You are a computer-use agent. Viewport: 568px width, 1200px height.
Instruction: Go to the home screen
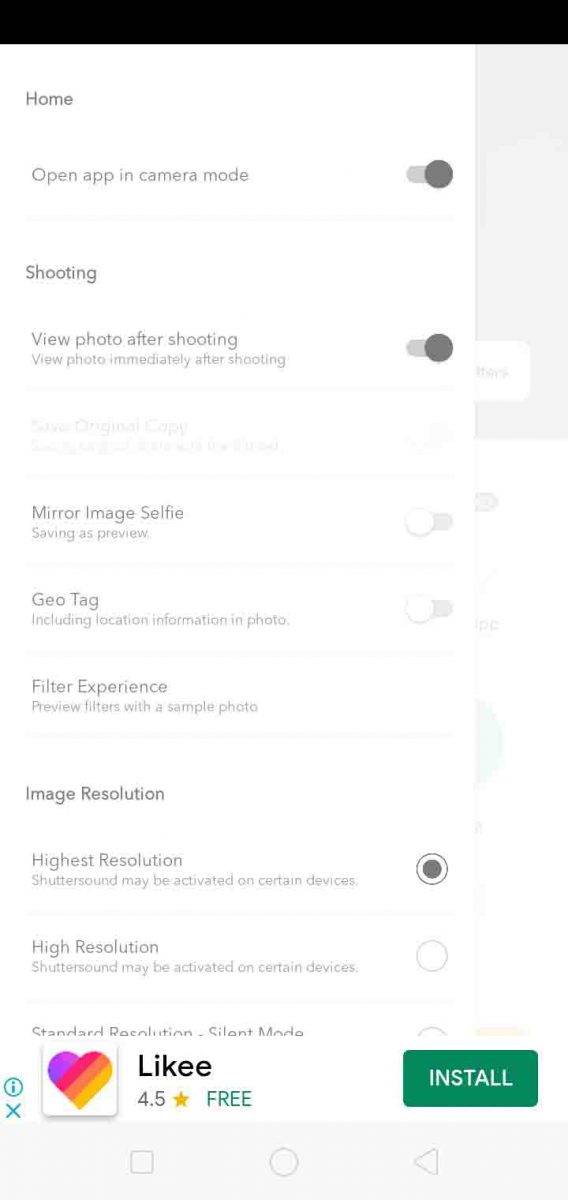coord(284,1161)
